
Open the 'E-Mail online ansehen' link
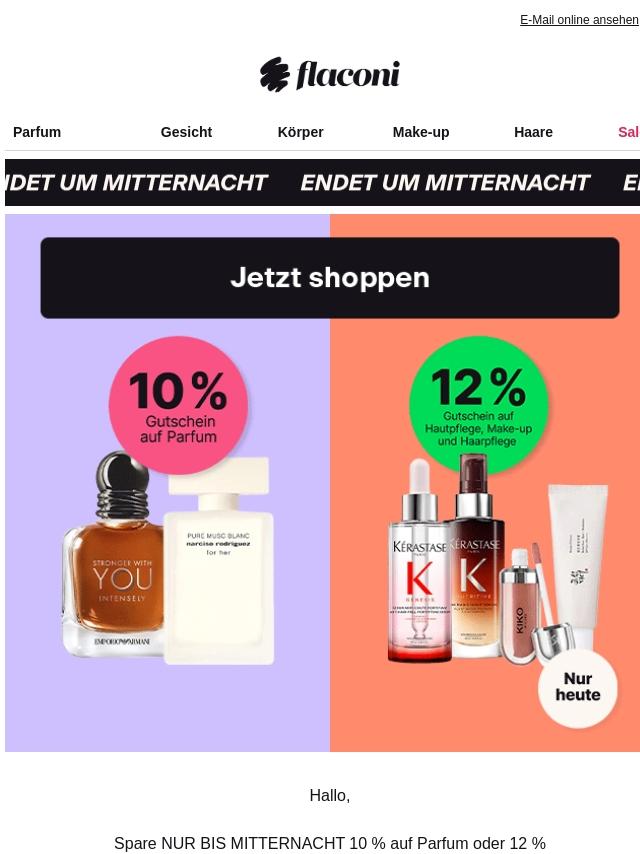click(578, 20)
